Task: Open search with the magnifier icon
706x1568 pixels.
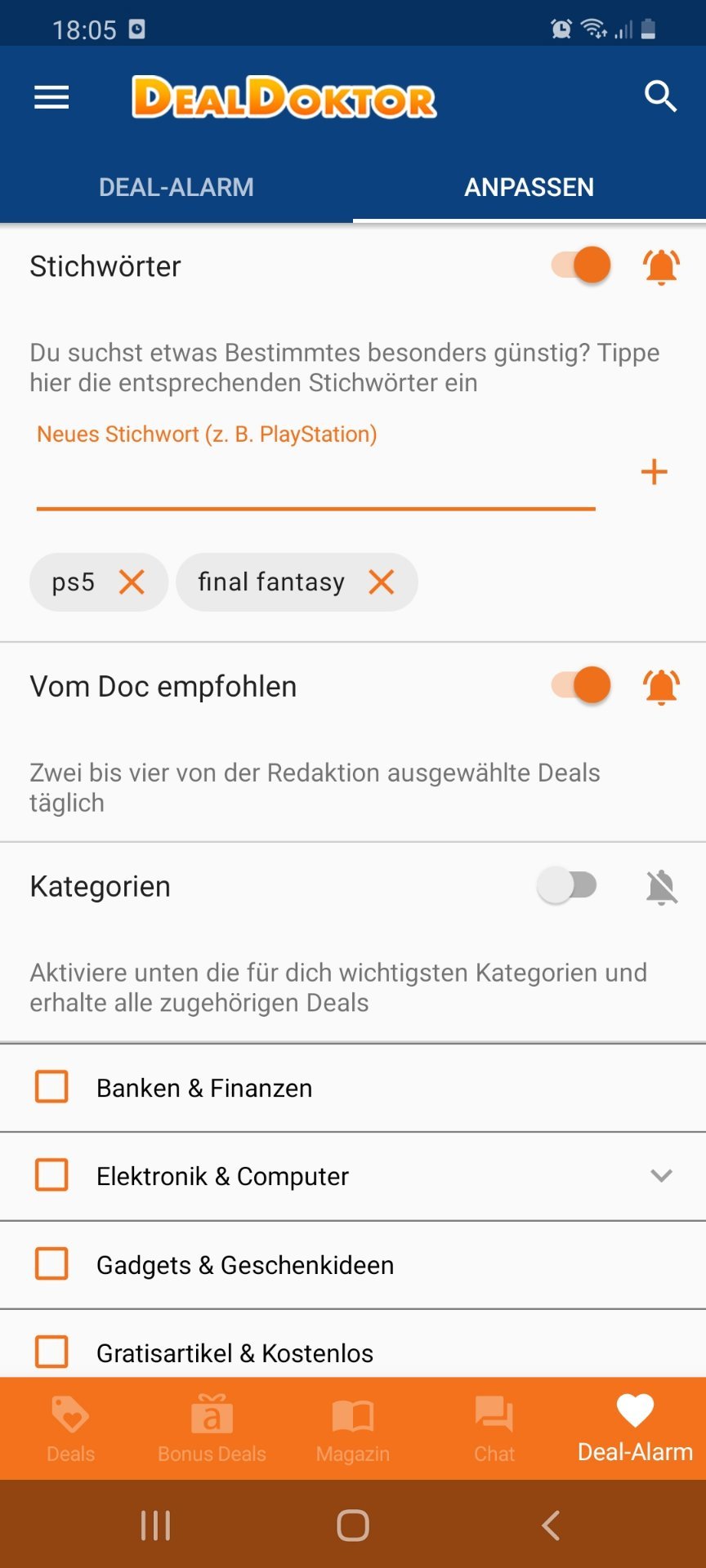Action: [660, 96]
